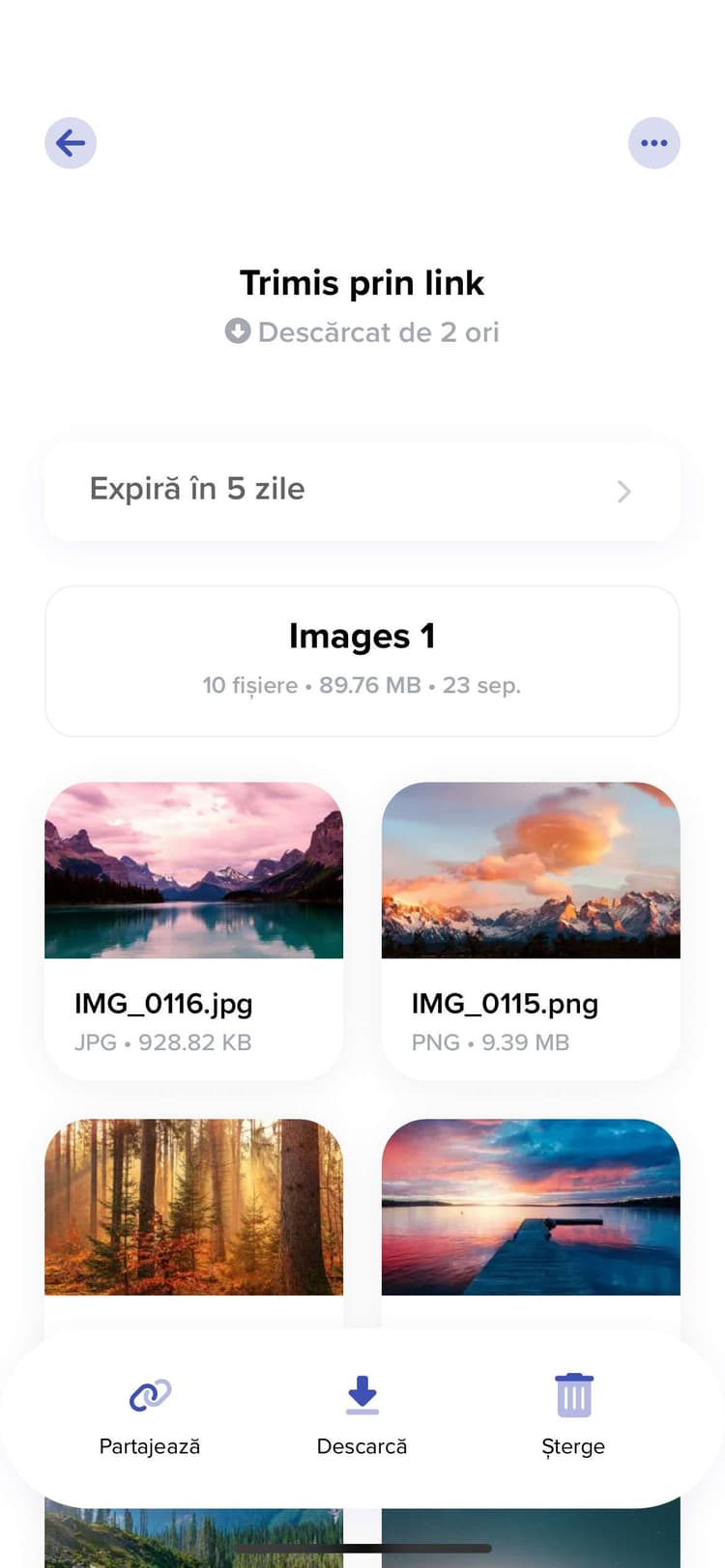Open the IMG_0116.jpg thumbnail
The image size is (725, 1568).
193,870
